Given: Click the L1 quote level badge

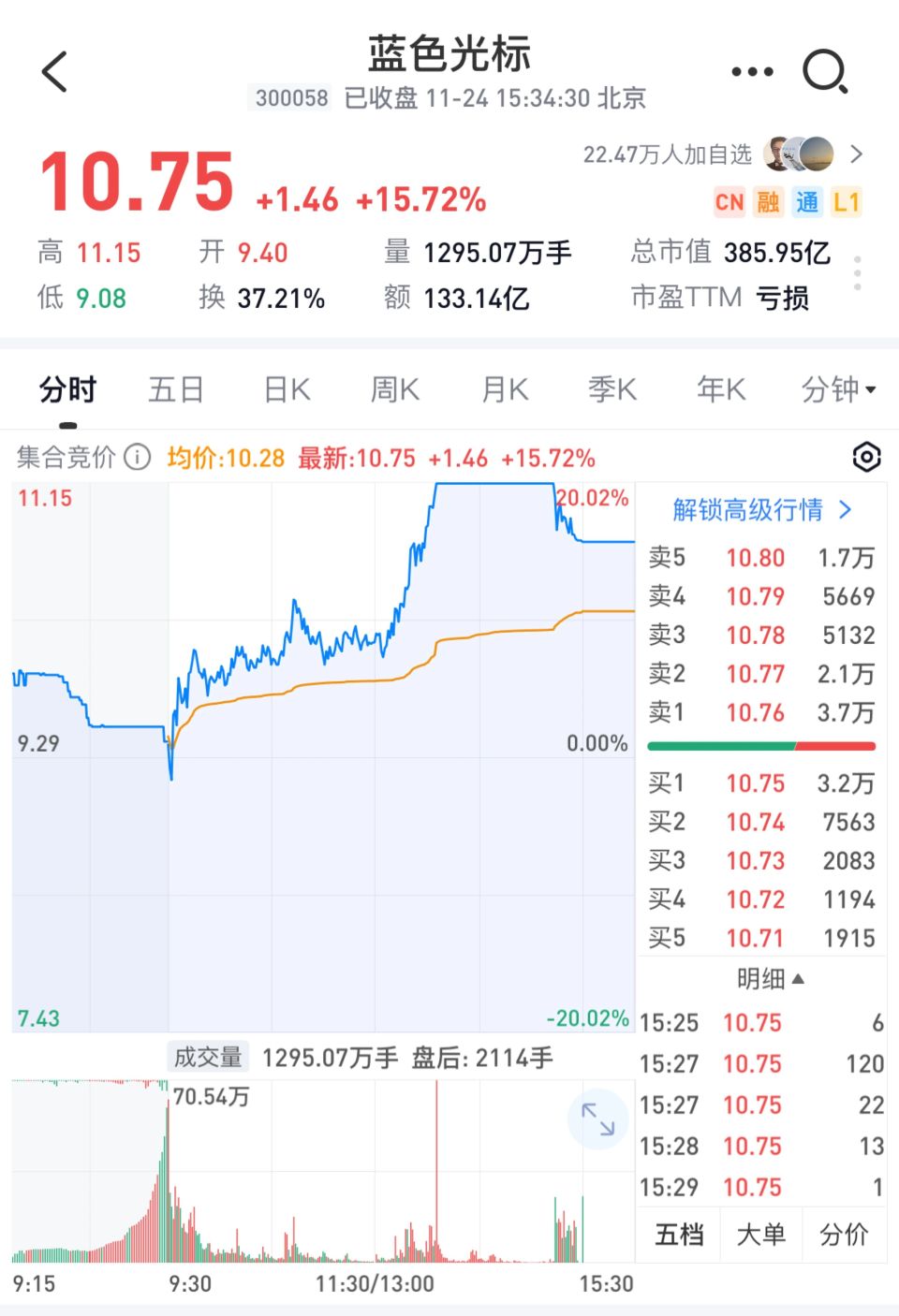Looking at the screenshot, I should coord(846,202).
